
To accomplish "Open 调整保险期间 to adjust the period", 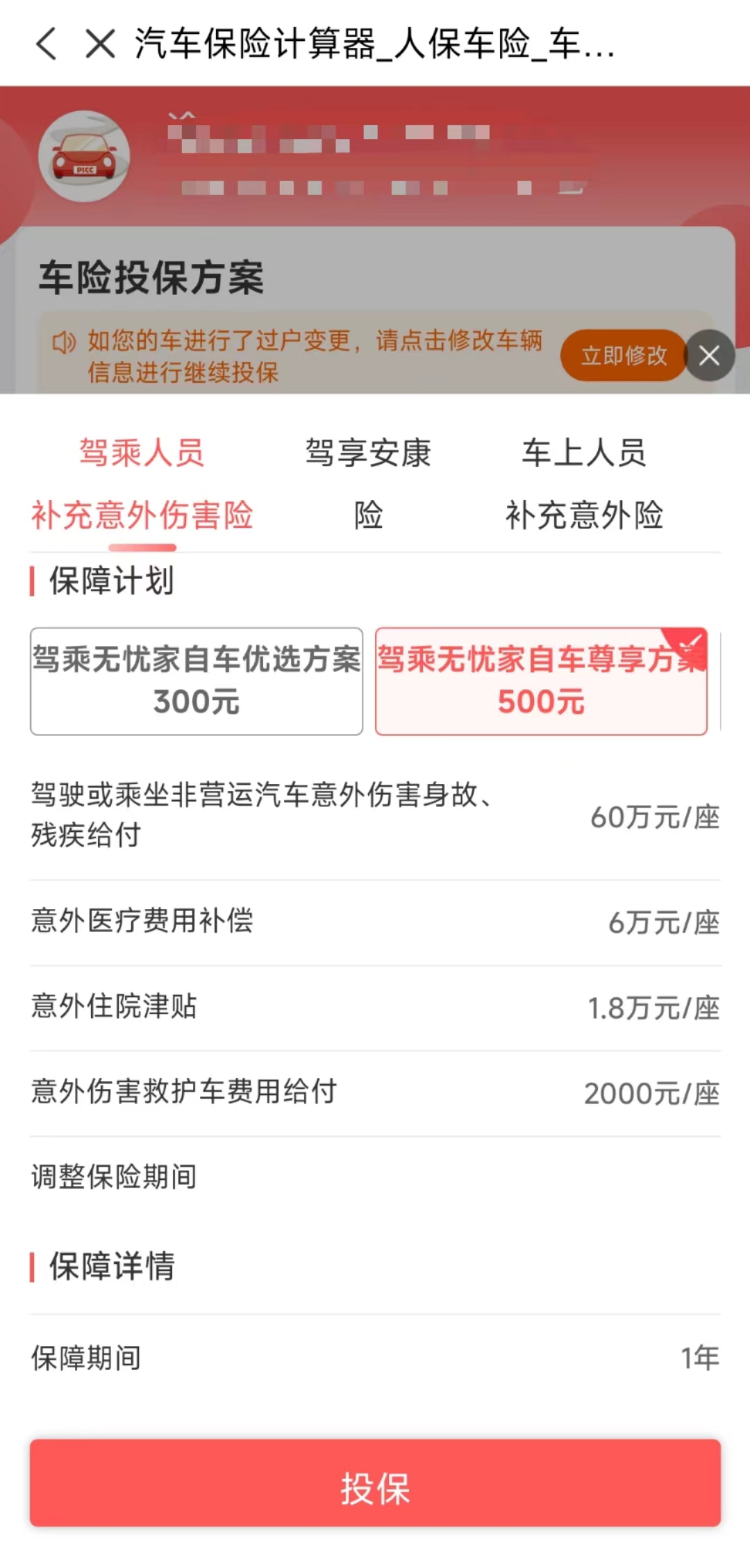I will click(114, 1177).
